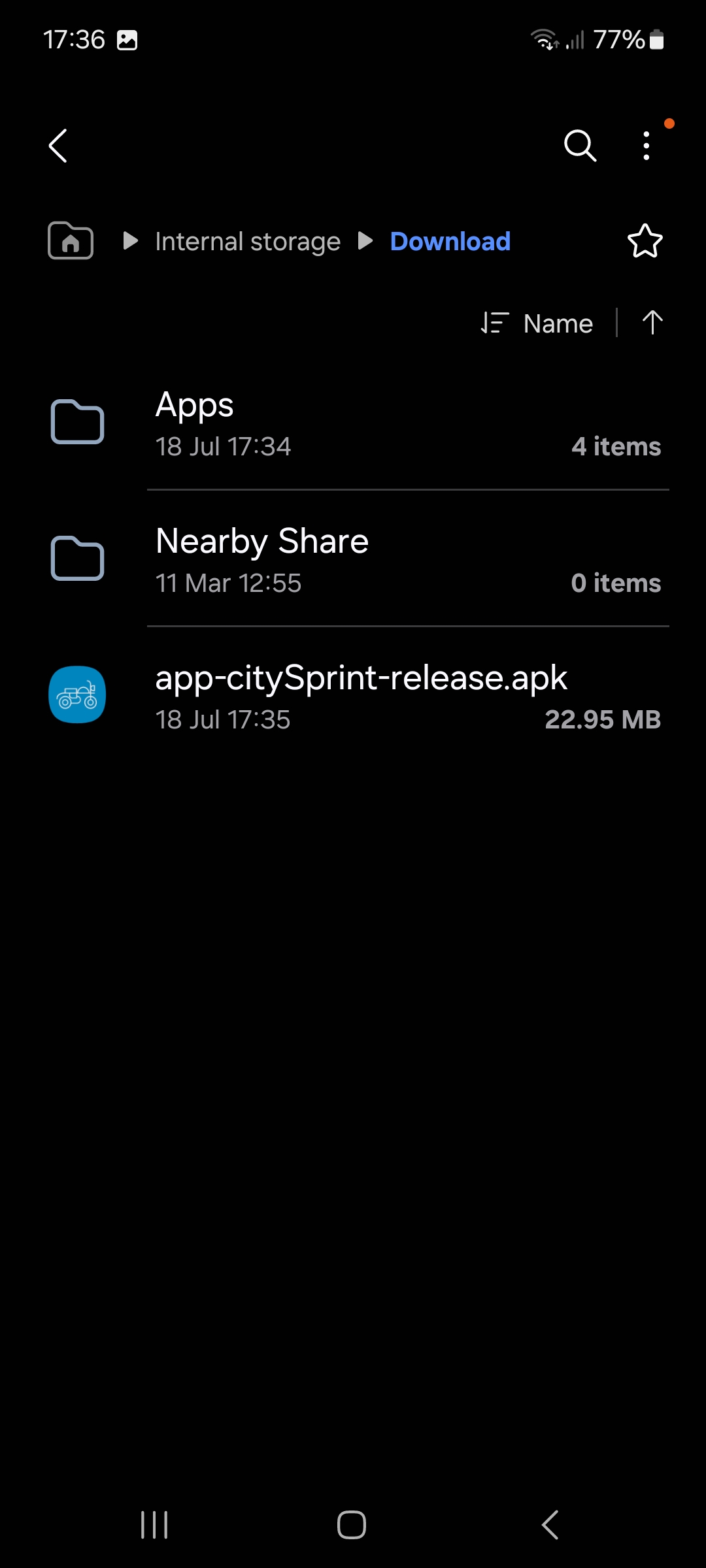Open app-citySprint-release.apk file
This screenshot has height=1568, width=706.
[x=353, y=696]
